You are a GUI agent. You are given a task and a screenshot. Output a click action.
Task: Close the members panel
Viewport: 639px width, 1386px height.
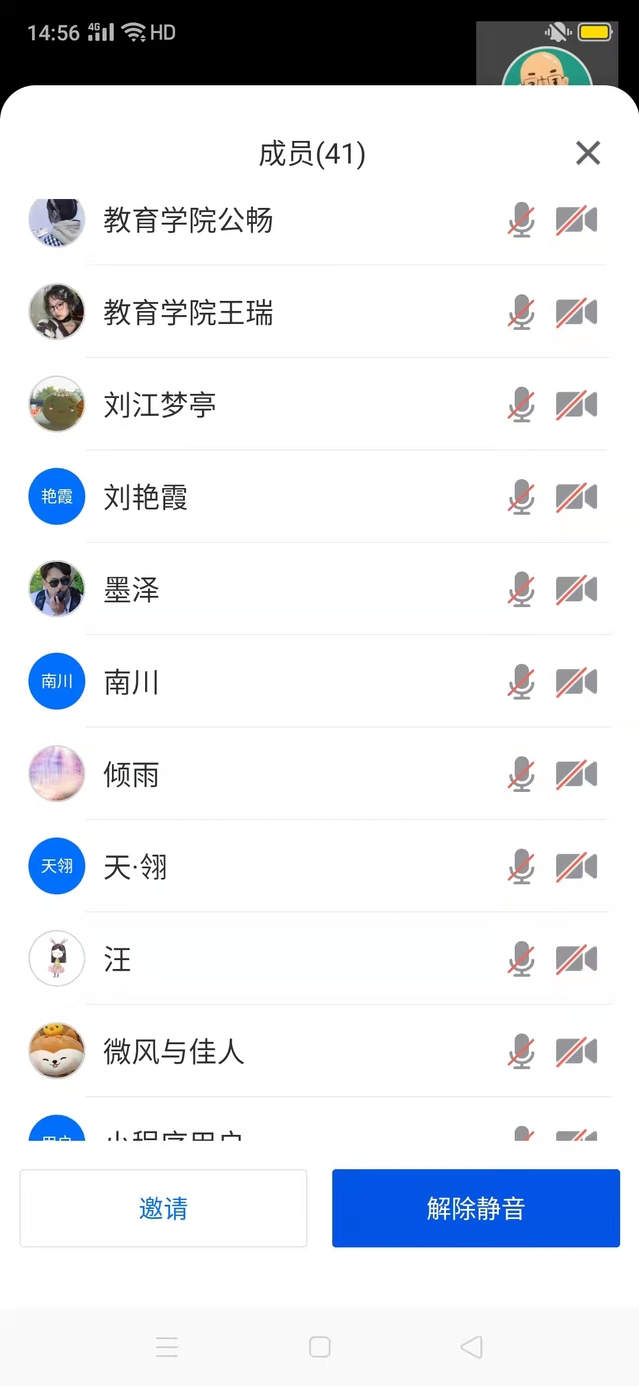pyautogui.click(x=588, y=153)
